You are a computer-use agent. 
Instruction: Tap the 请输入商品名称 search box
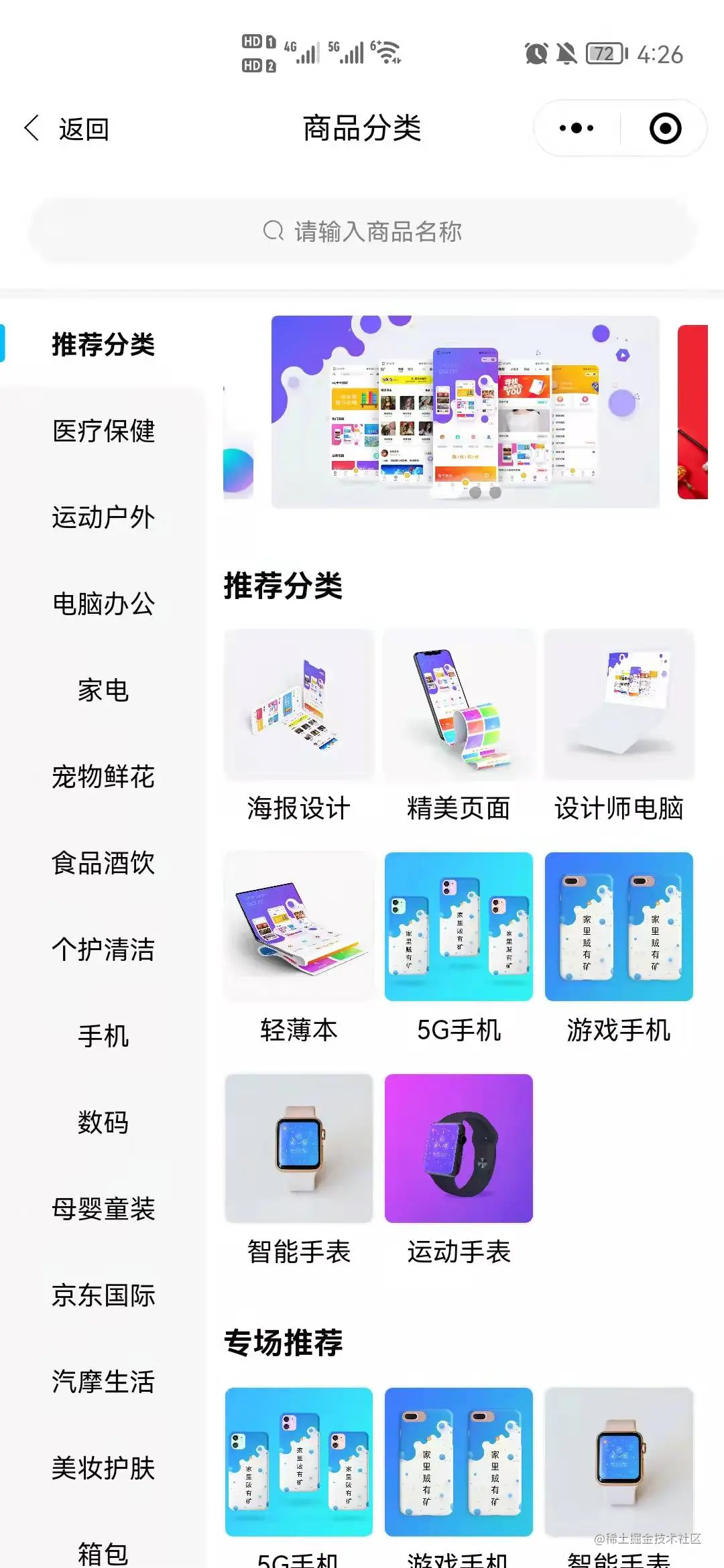(362, 232)
